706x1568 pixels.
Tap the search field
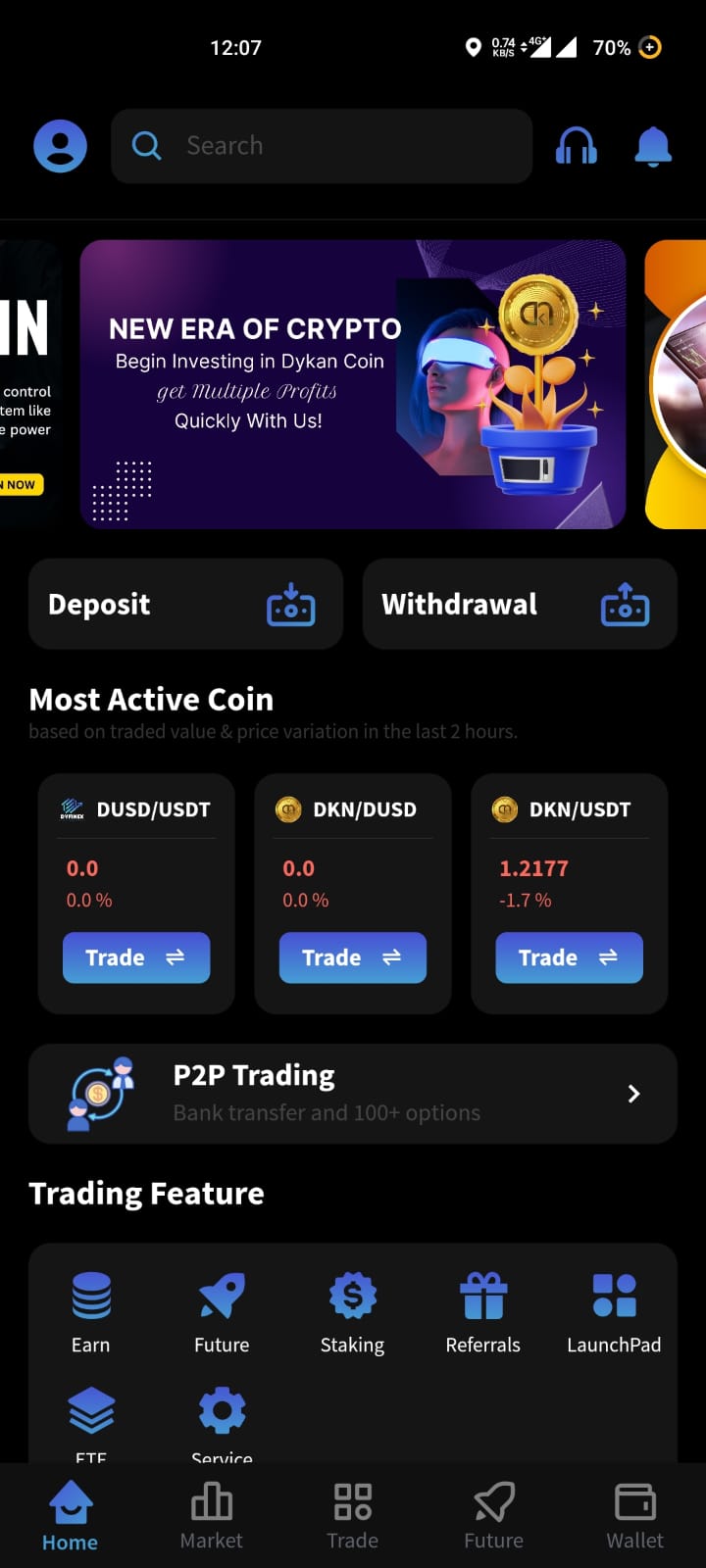click(322, 146)
